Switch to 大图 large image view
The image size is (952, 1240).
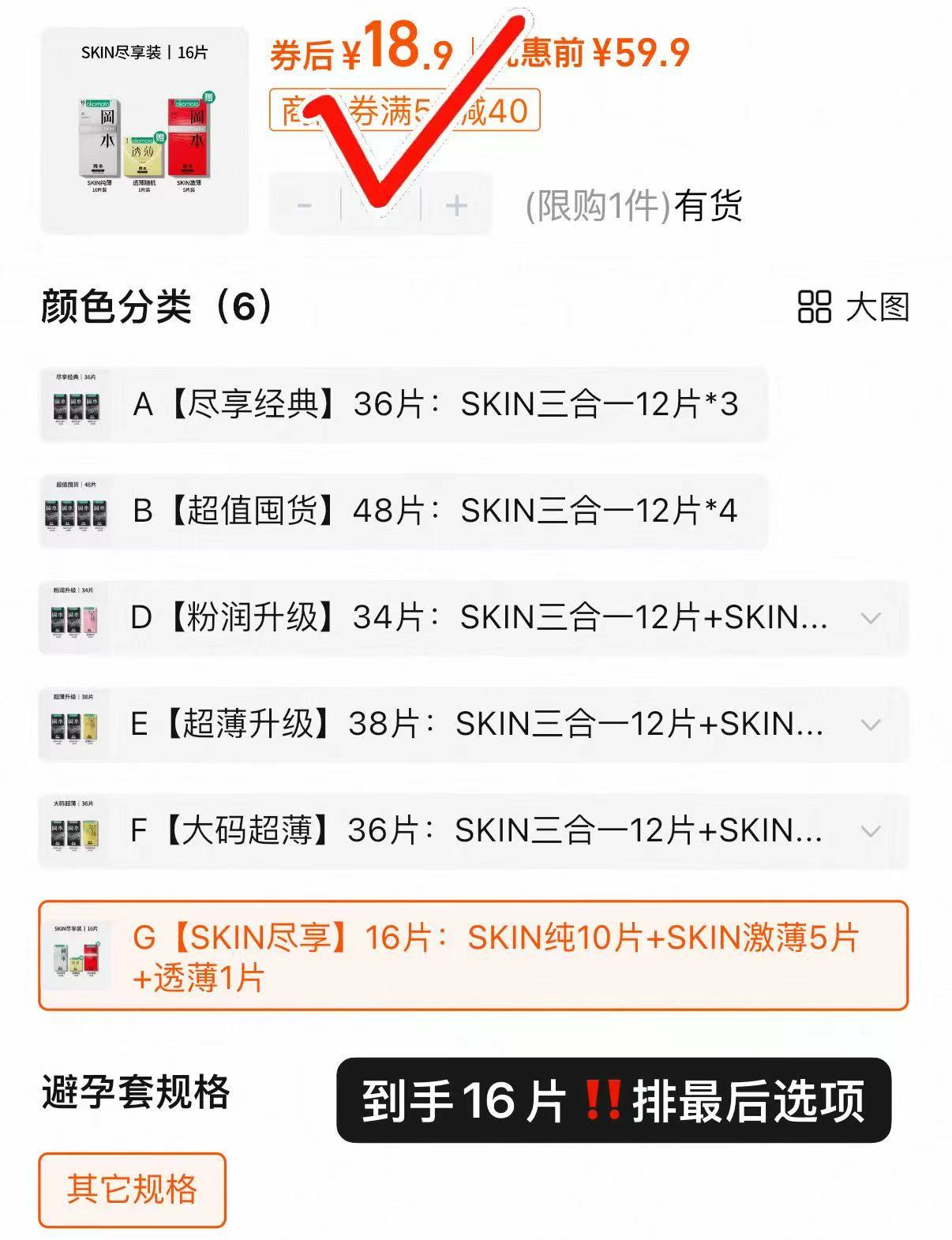[854, 306]
